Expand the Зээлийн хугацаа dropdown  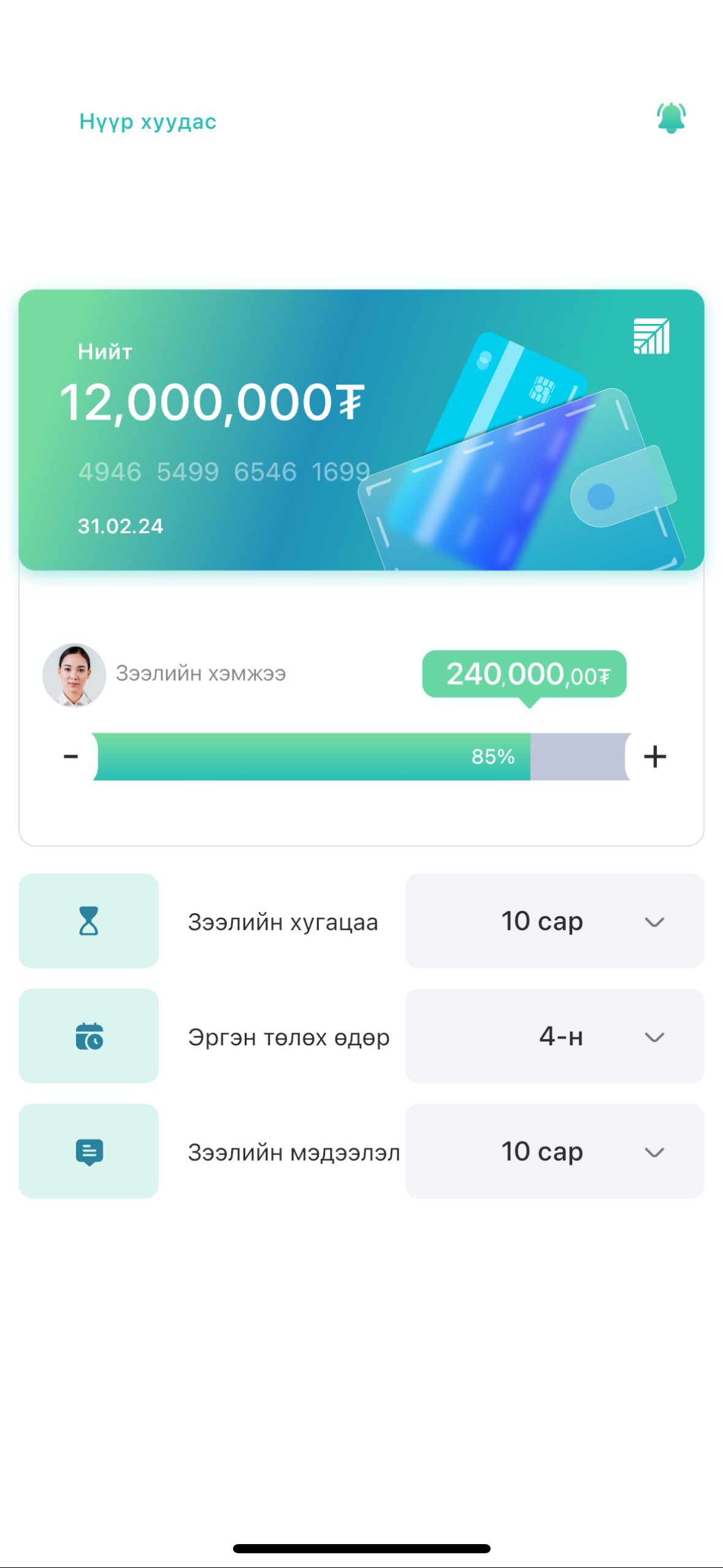coord(554,921)
